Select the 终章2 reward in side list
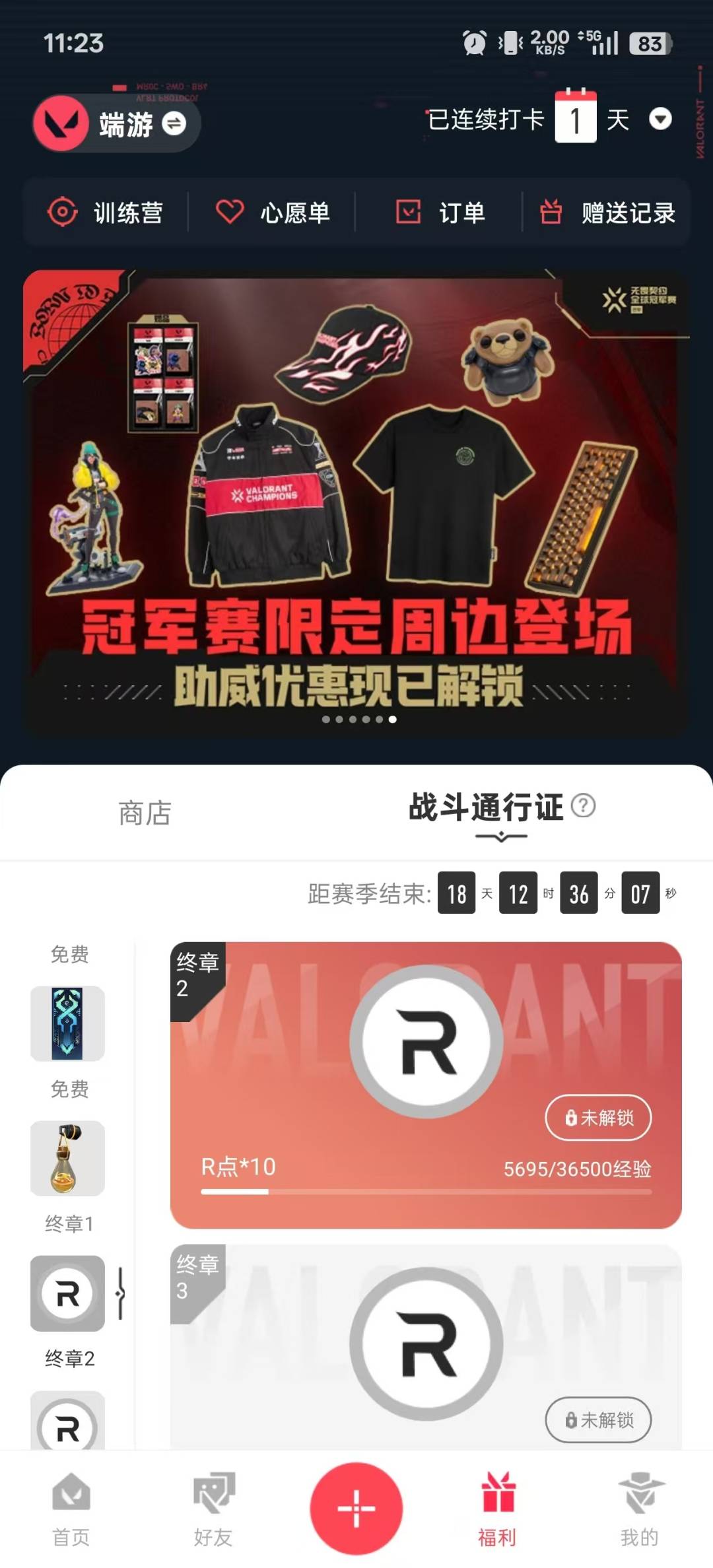This screenshot has width=713, height=1568. [x=67, y=1293]
